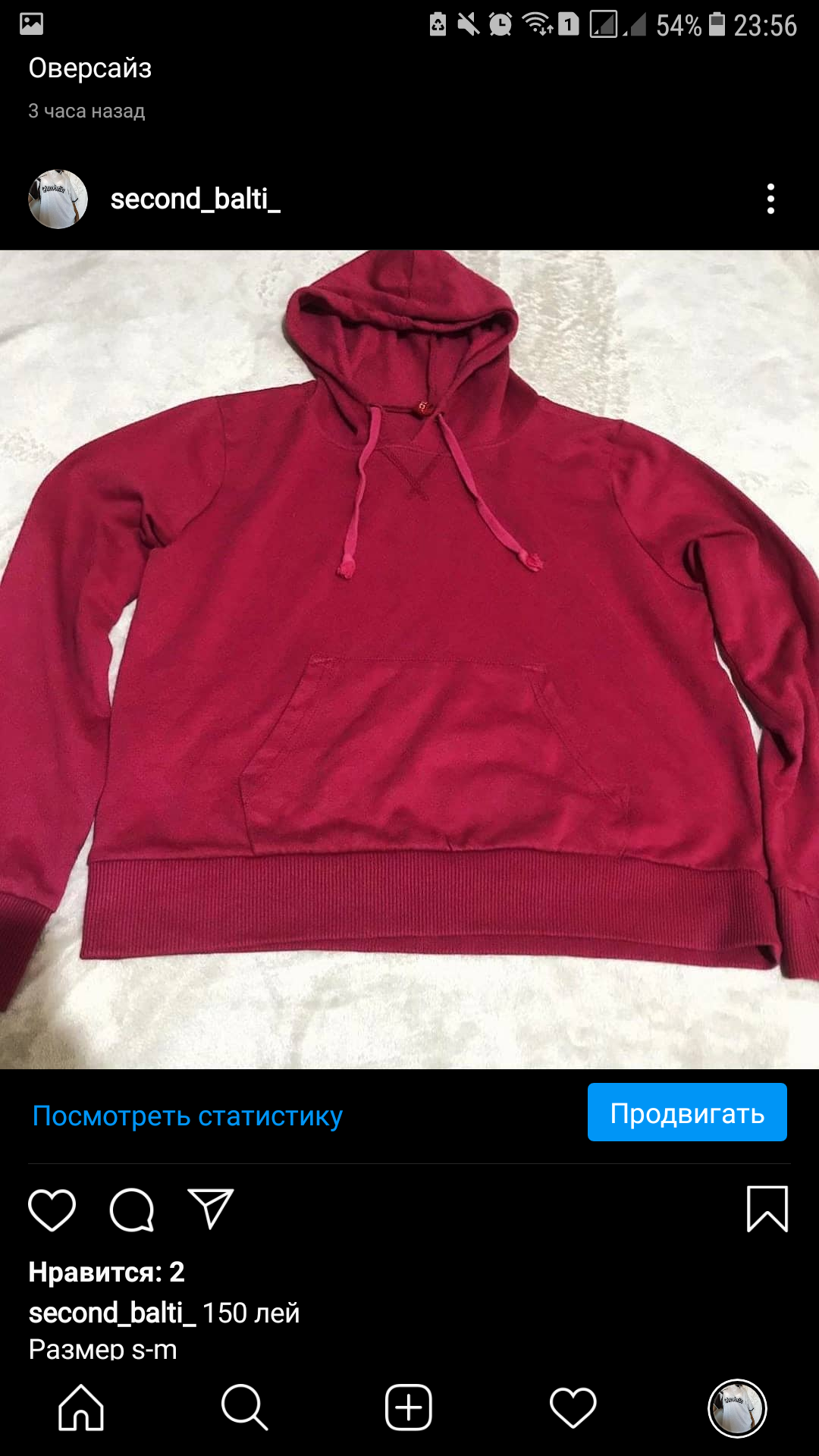The image size is (819, 1456).
Task: View the red hoodie photo
Action: pos(409,660)
